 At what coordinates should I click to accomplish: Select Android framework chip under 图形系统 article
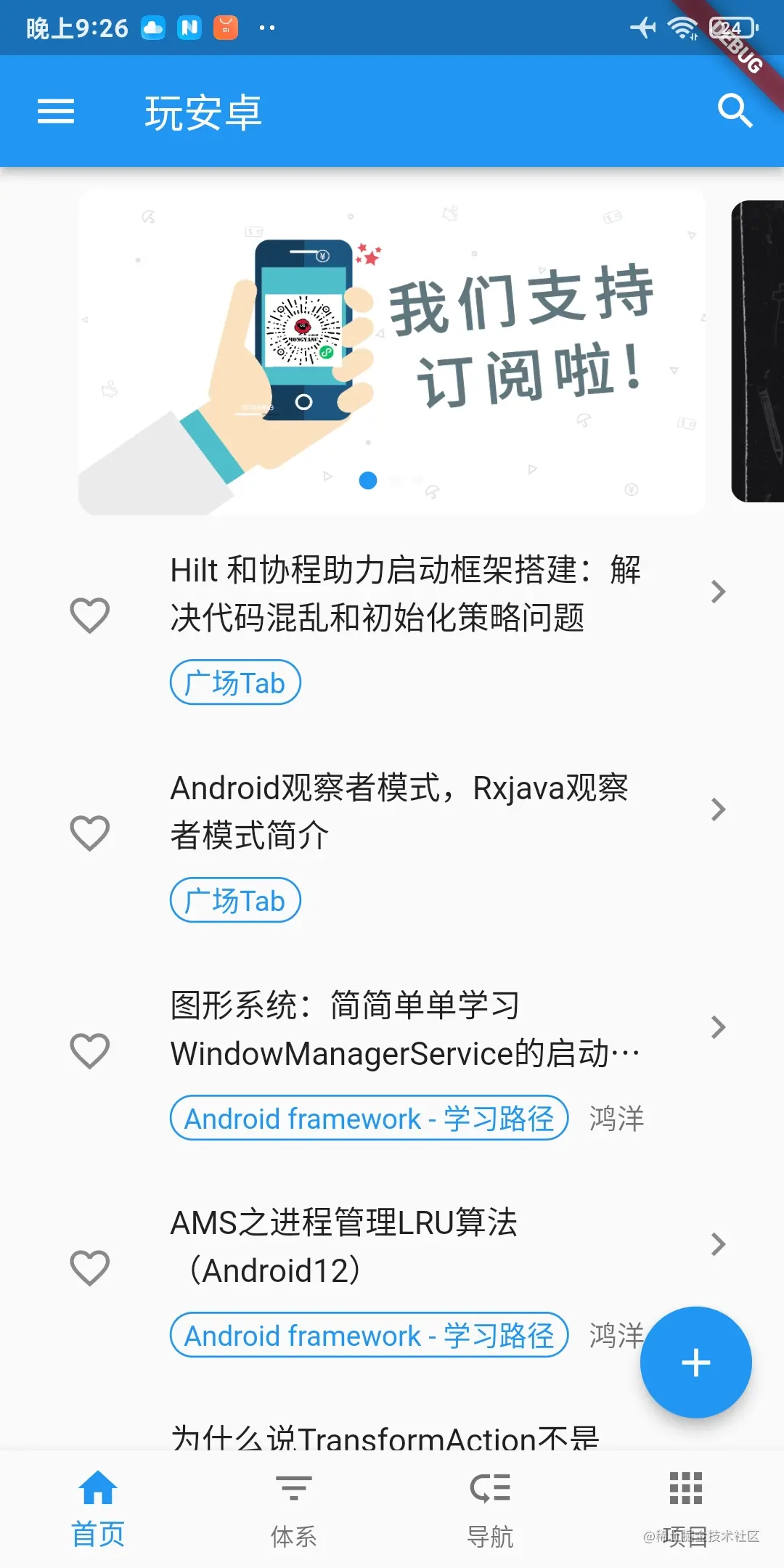[x=369, y=1118]
